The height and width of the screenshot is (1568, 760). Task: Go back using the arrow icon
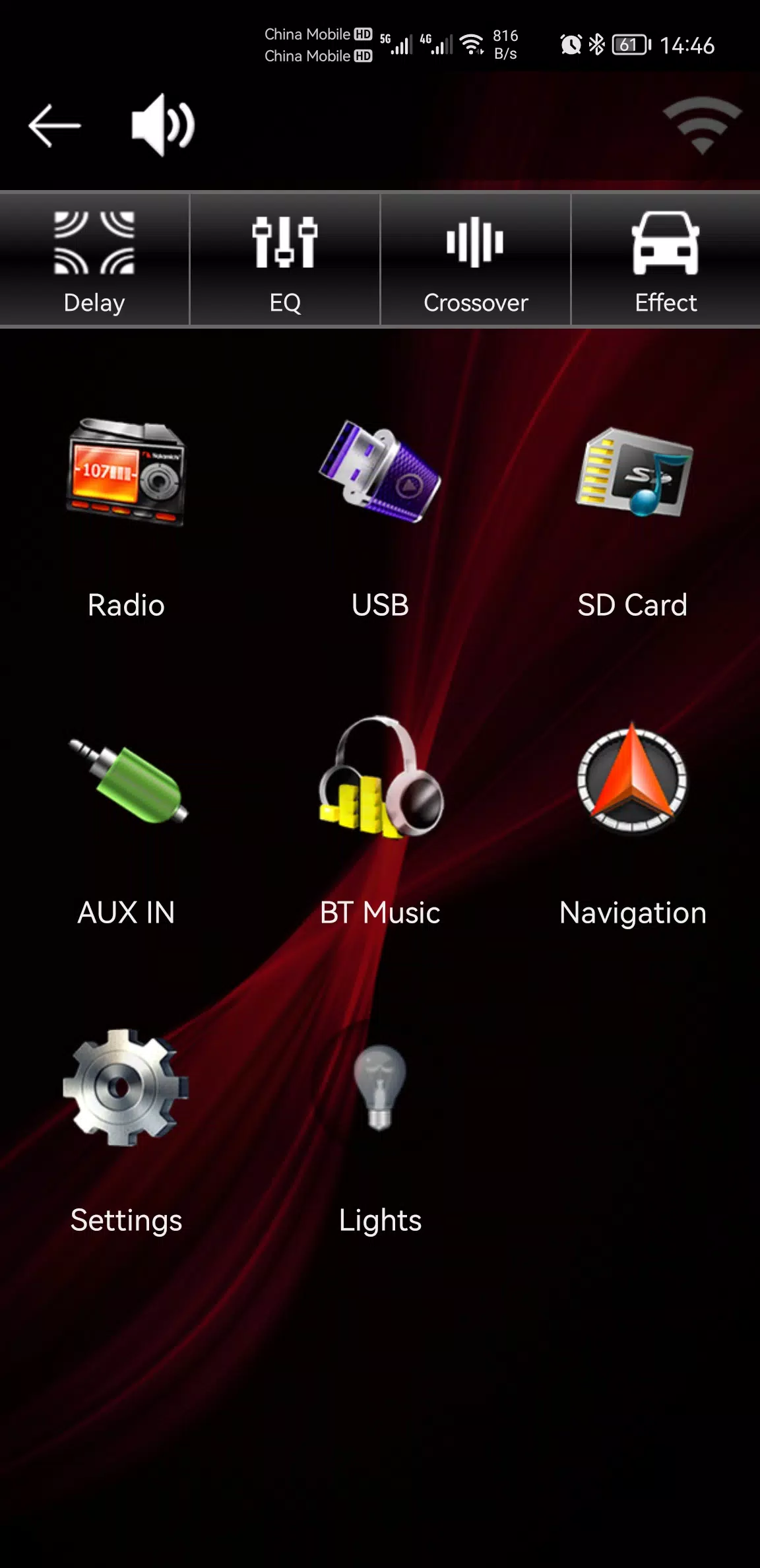pos(55,125)
